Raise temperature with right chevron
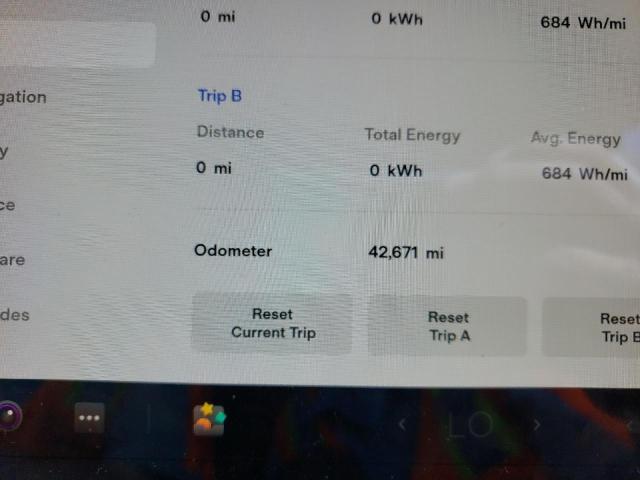640x480 pixels. tap(537, 425)
